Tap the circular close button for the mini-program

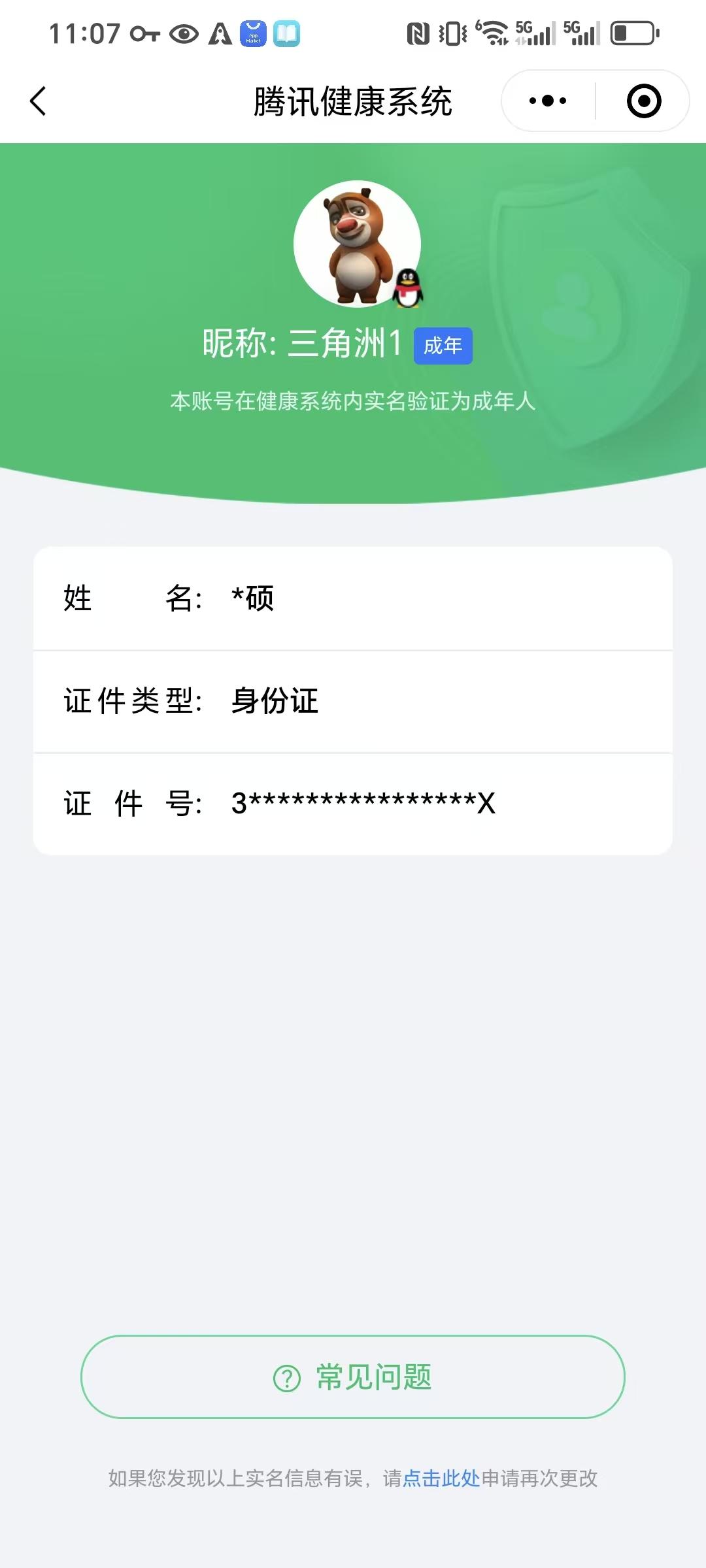point(643,100)
